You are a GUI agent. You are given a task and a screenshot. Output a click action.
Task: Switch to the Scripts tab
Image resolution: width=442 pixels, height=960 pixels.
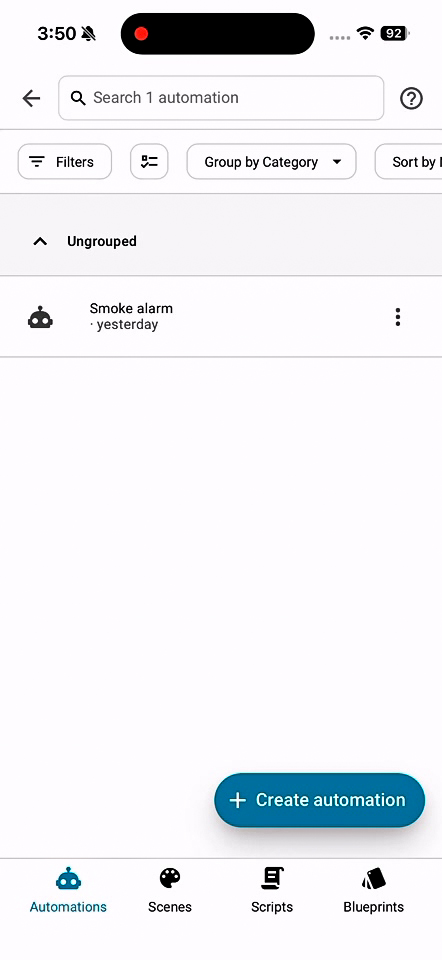tap(272, 891)
